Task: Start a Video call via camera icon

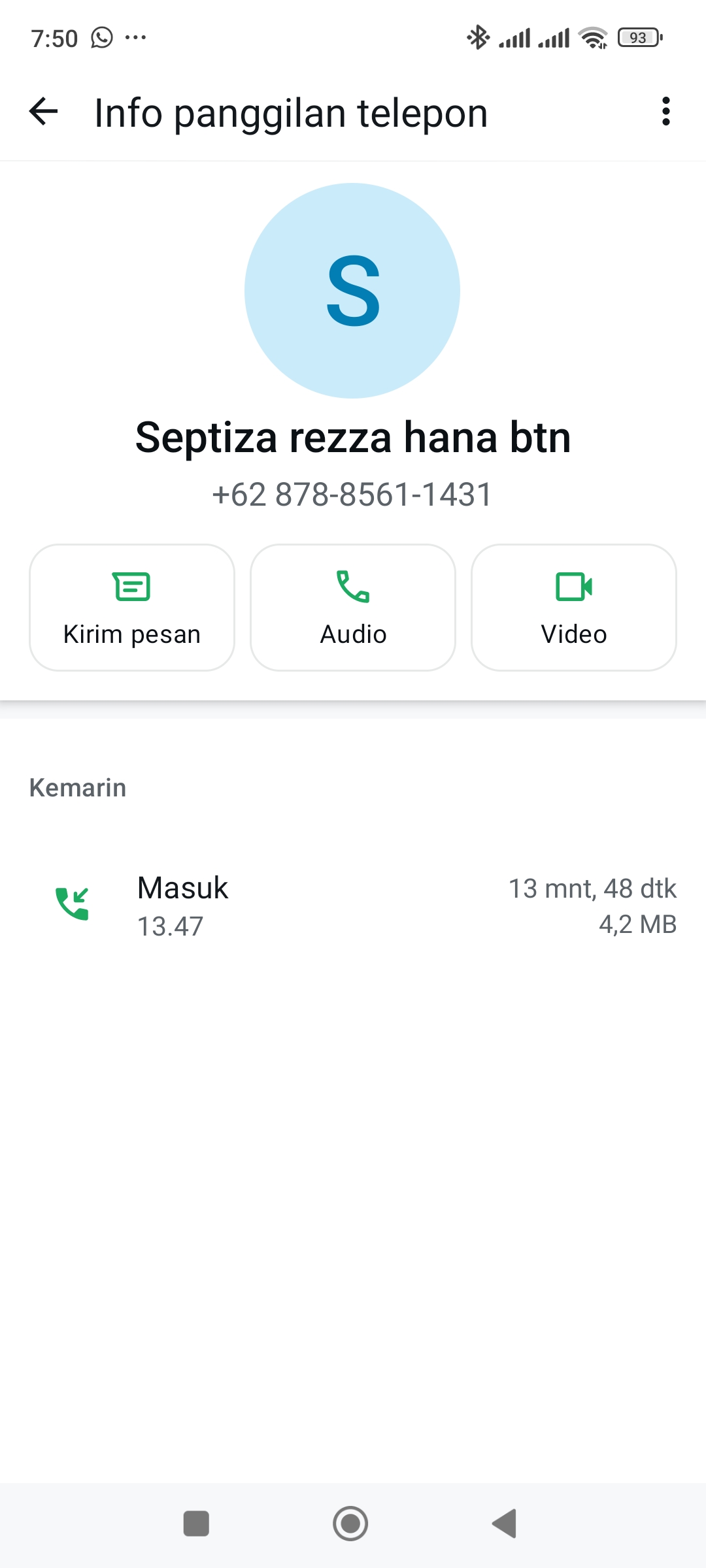Action: (x=573, y=587)
